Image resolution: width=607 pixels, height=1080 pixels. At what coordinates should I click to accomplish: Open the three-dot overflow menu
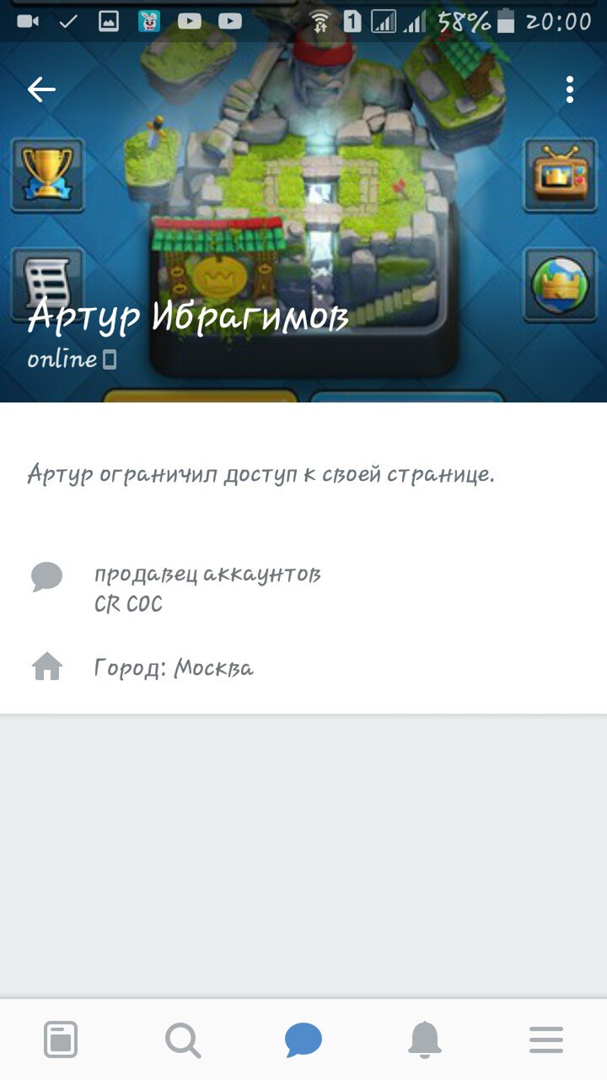569,90
